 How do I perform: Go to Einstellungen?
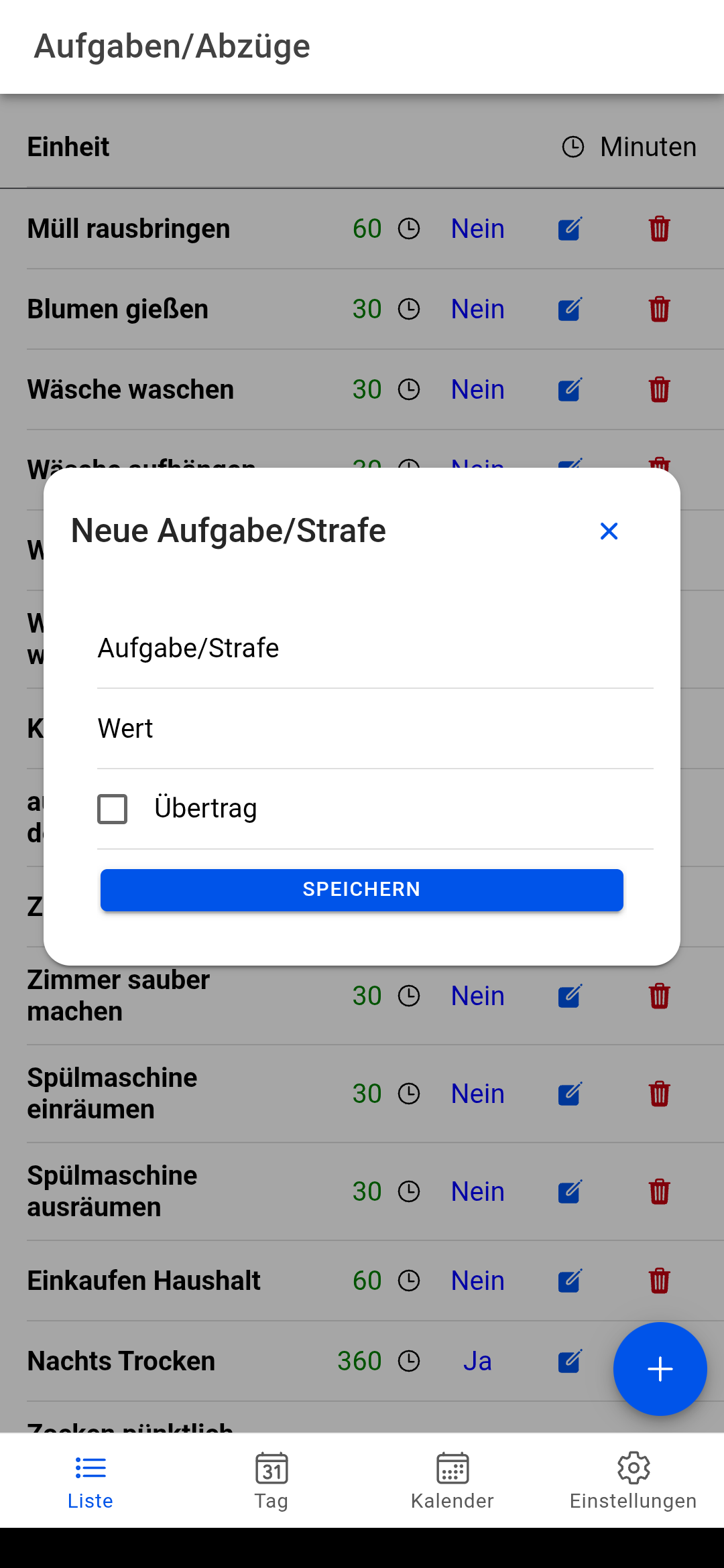pos(633,1481)
